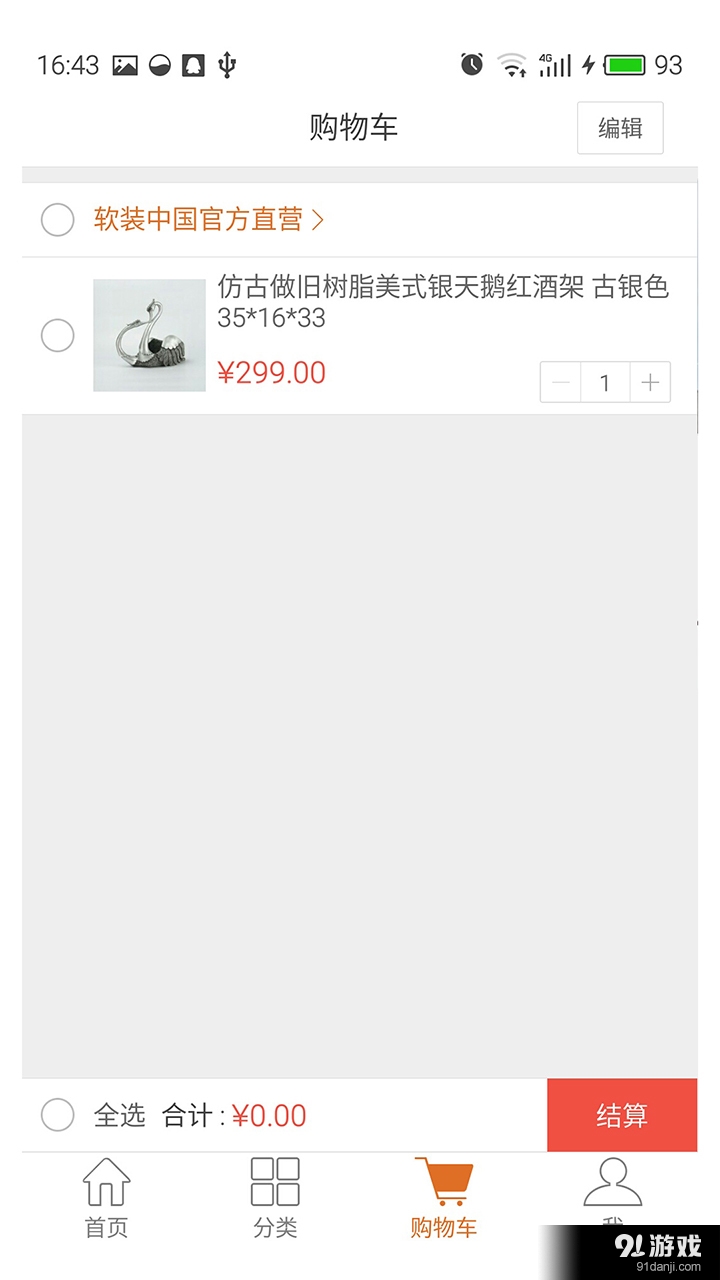This screenshot has width=720, height=1280.
Task: Decrease quantity with the minus stepper
Action: tap(560, 382)
